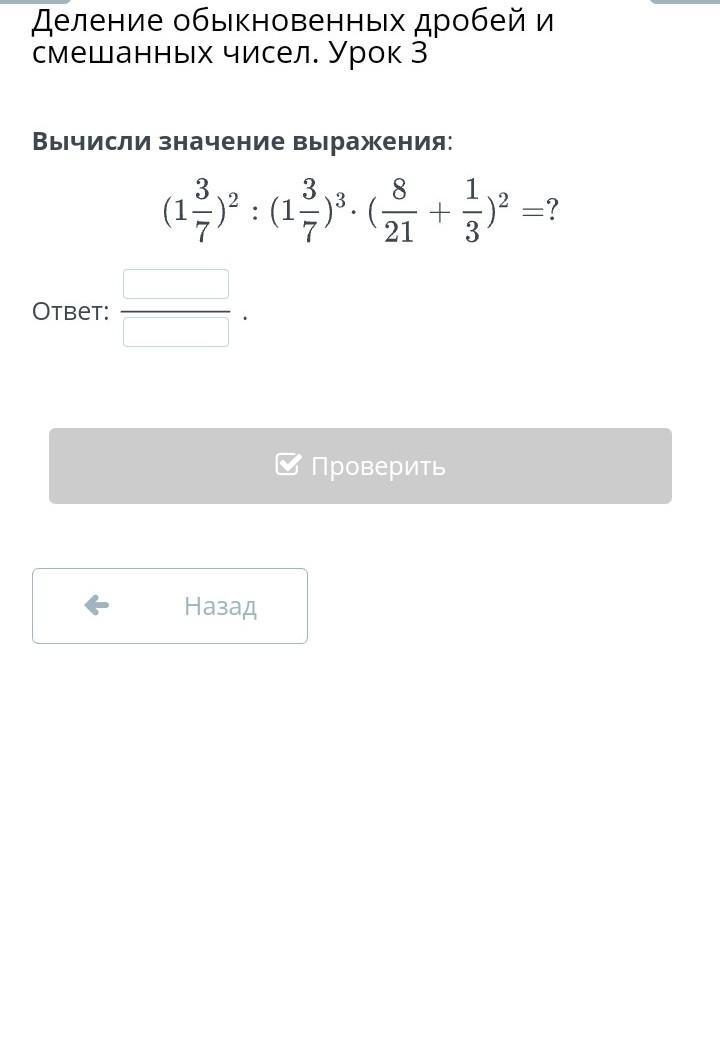The width and height of the screenshot is (720, 1060).
Task: Tap the denominator answer field
Action: pyautogui.click(x=176, y=332)
